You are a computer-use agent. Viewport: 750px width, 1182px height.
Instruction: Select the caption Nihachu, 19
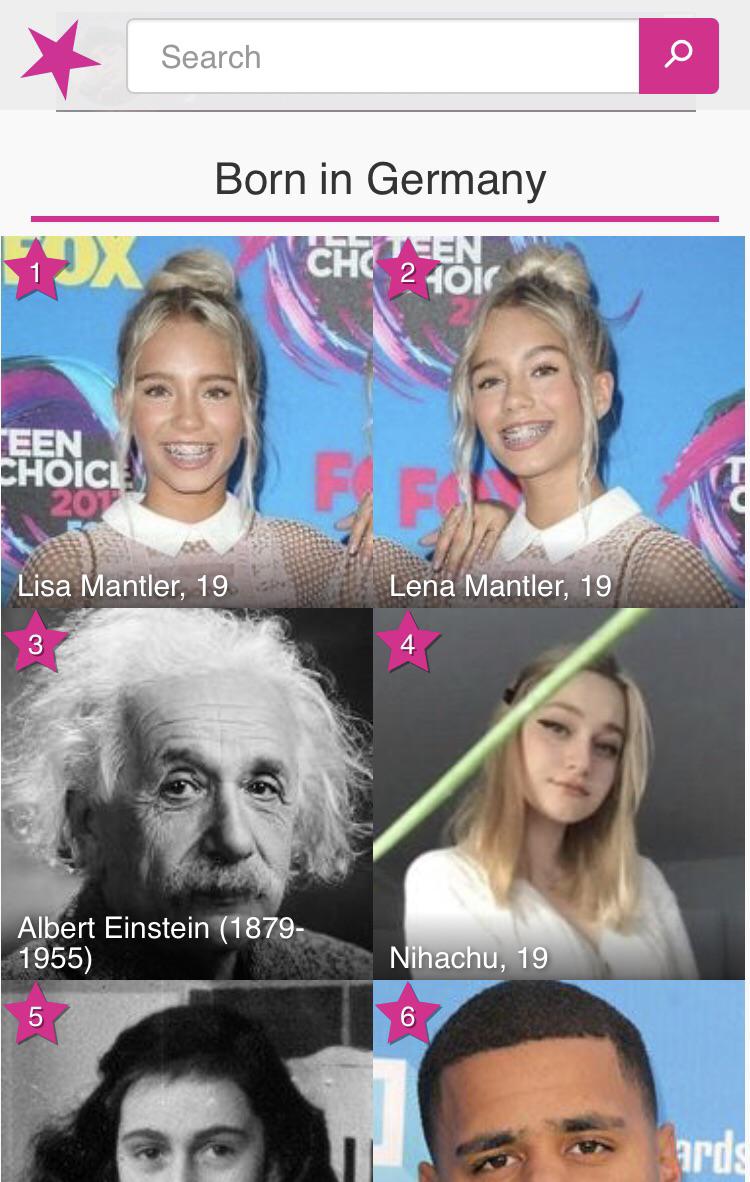[469, 958]
